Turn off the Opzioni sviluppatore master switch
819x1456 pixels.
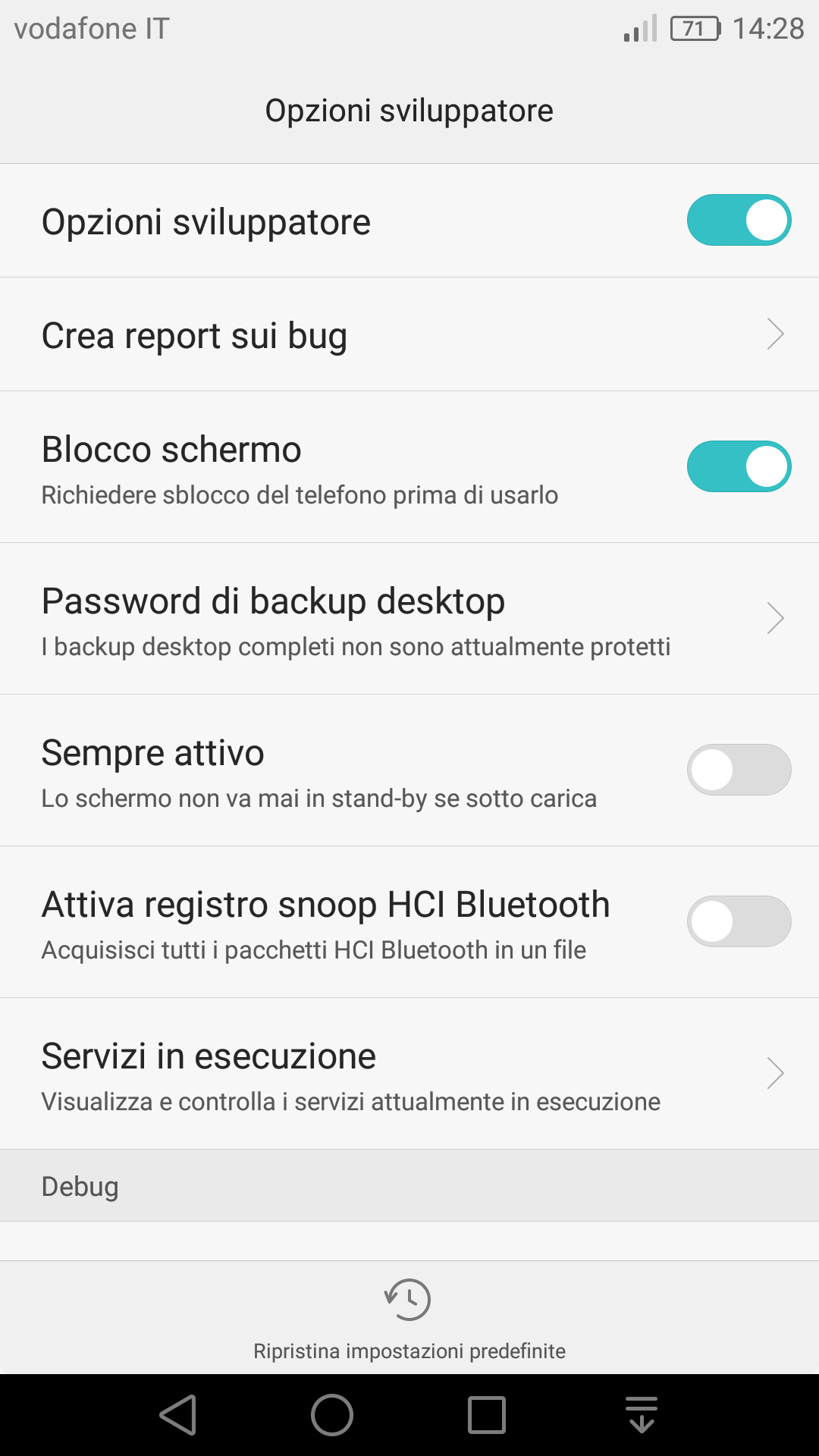[x=739, y=220]
